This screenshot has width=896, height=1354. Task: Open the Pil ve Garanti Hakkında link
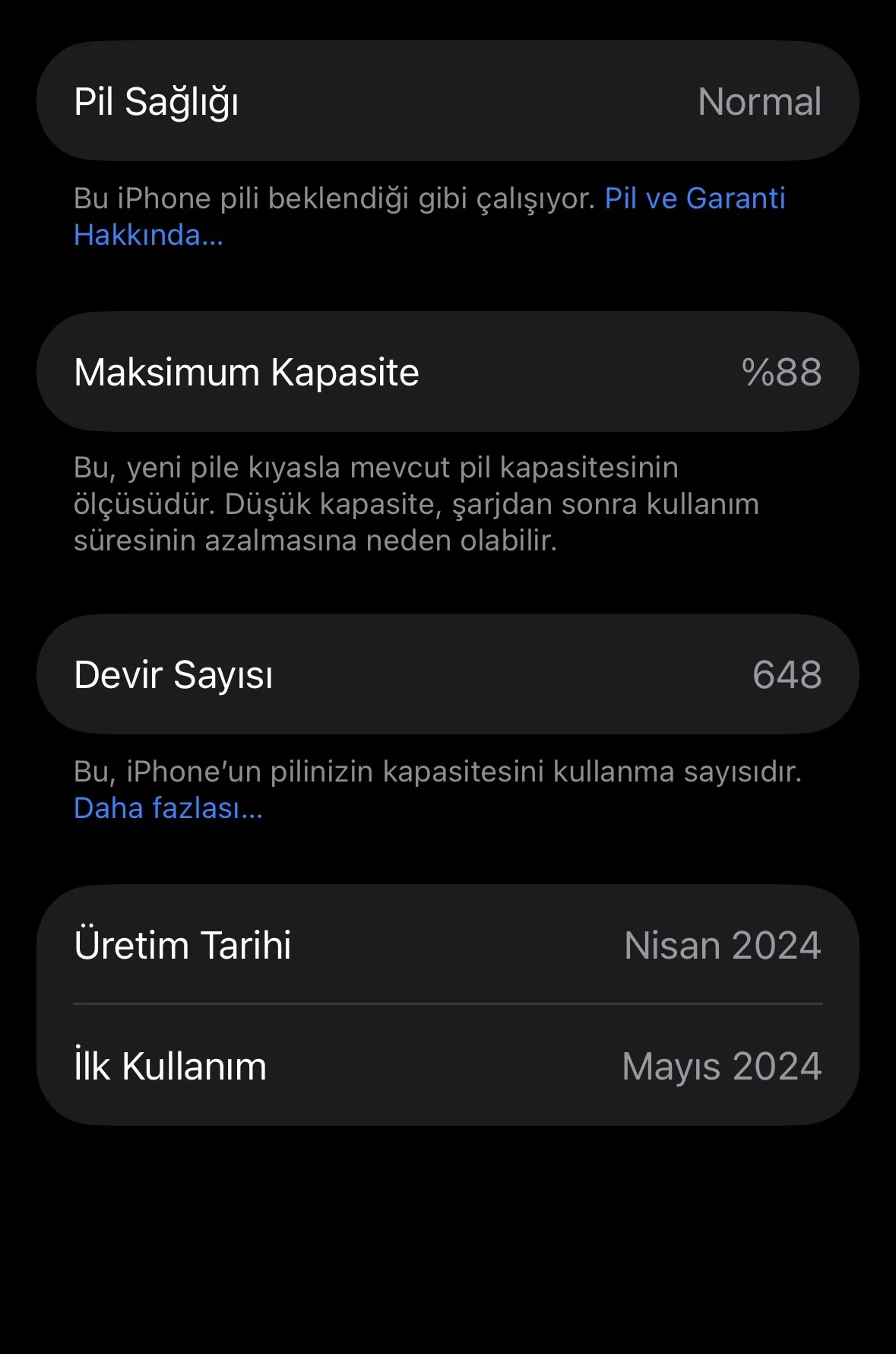tap(694, 199)
